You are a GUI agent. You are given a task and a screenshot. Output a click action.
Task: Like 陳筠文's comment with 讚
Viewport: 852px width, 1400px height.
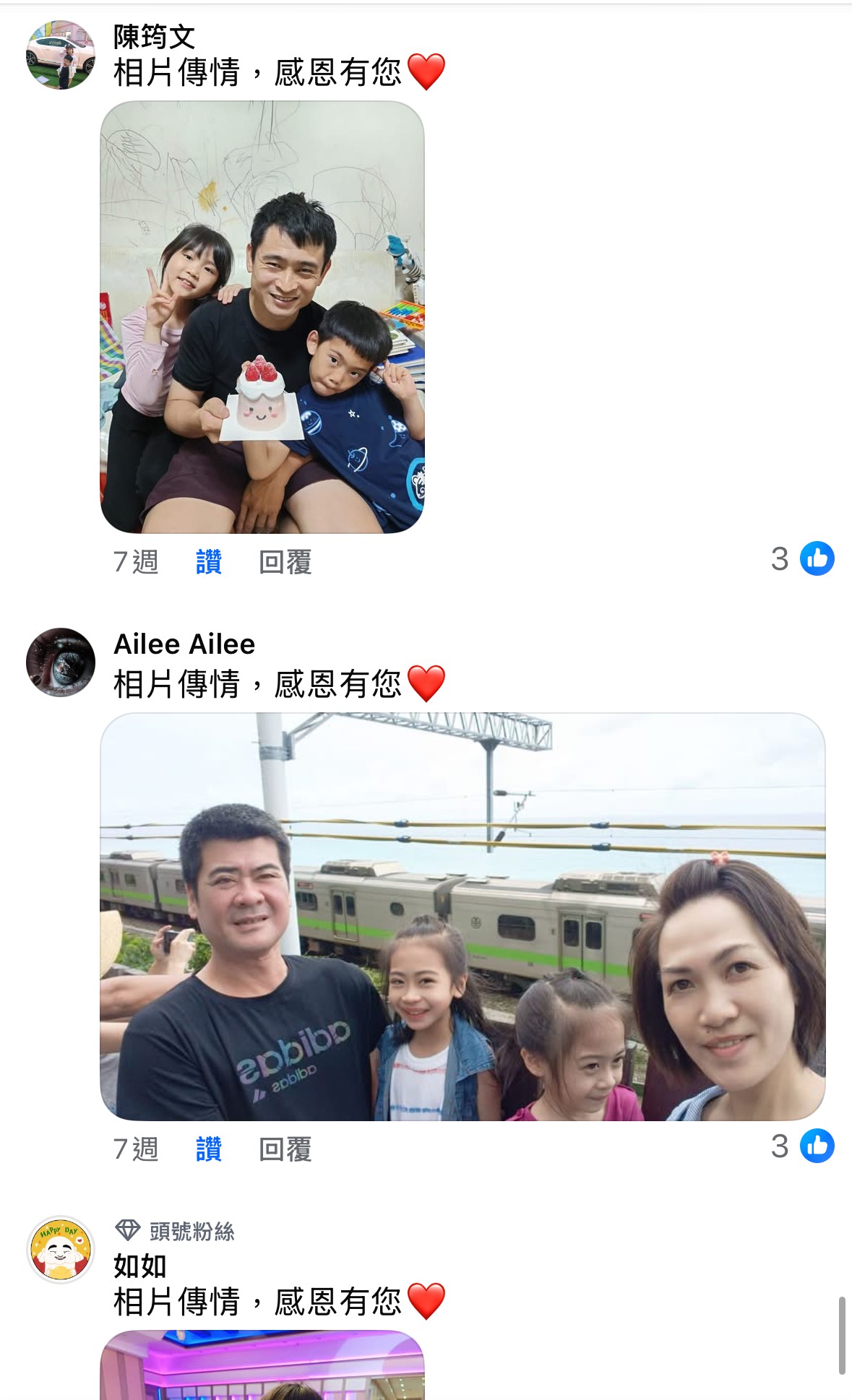208,561
